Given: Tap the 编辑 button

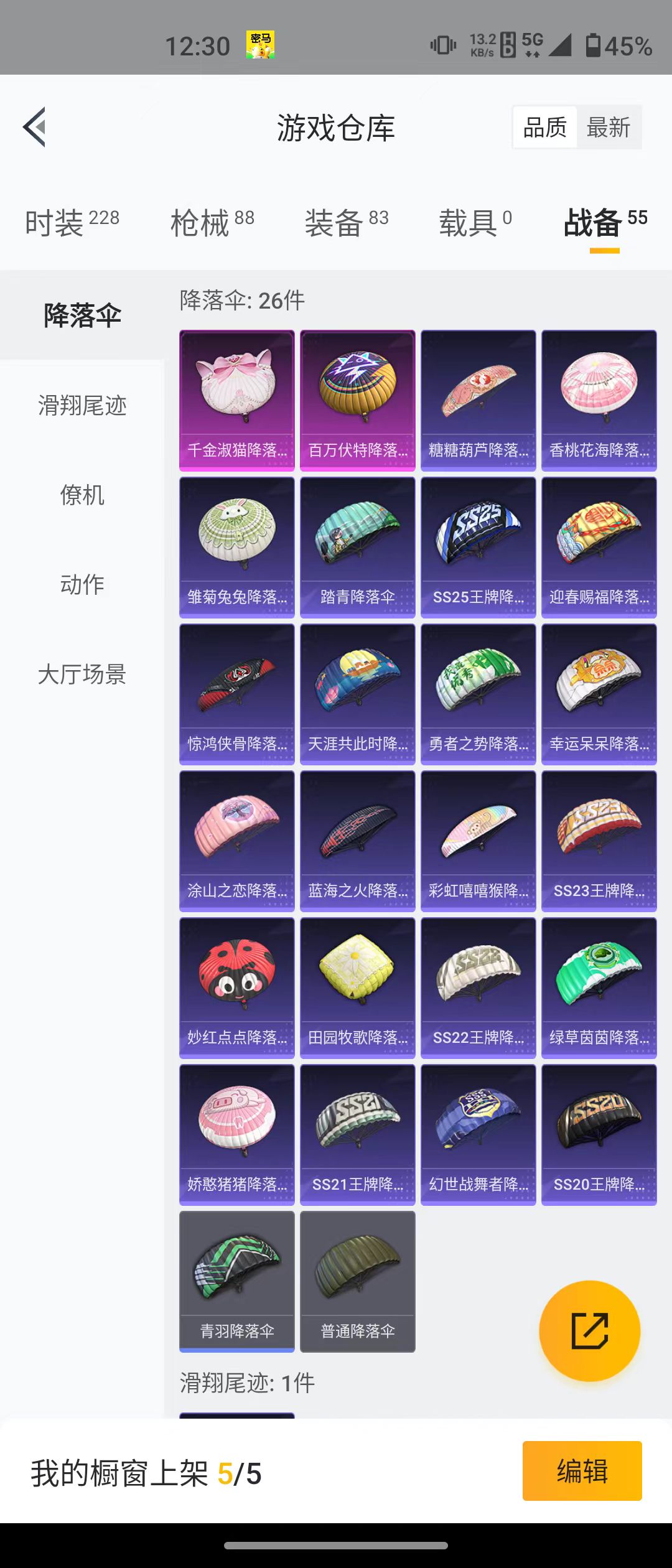Looking at the screenshot, I should 582,1471.
